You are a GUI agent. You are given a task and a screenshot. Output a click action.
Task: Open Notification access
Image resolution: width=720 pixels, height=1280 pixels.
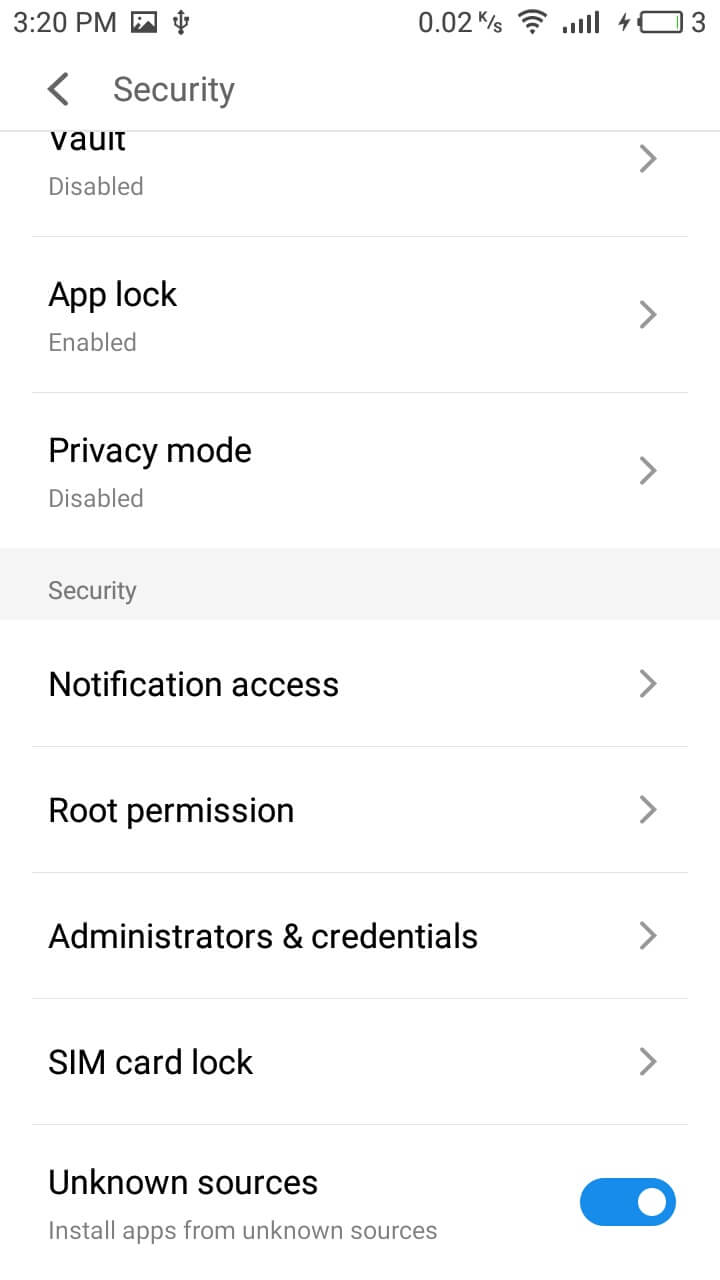360,684
